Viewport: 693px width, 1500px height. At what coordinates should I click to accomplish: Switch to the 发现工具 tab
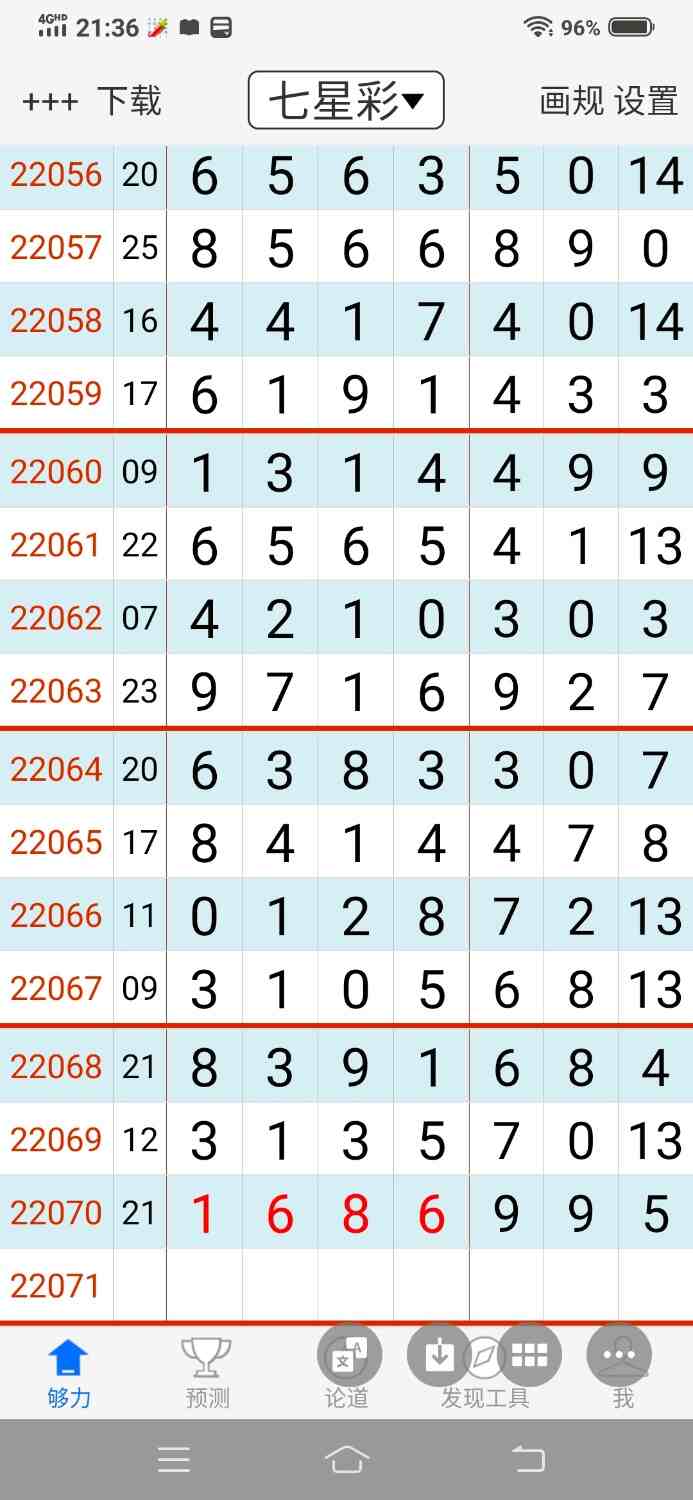[x=484, y=1397]
